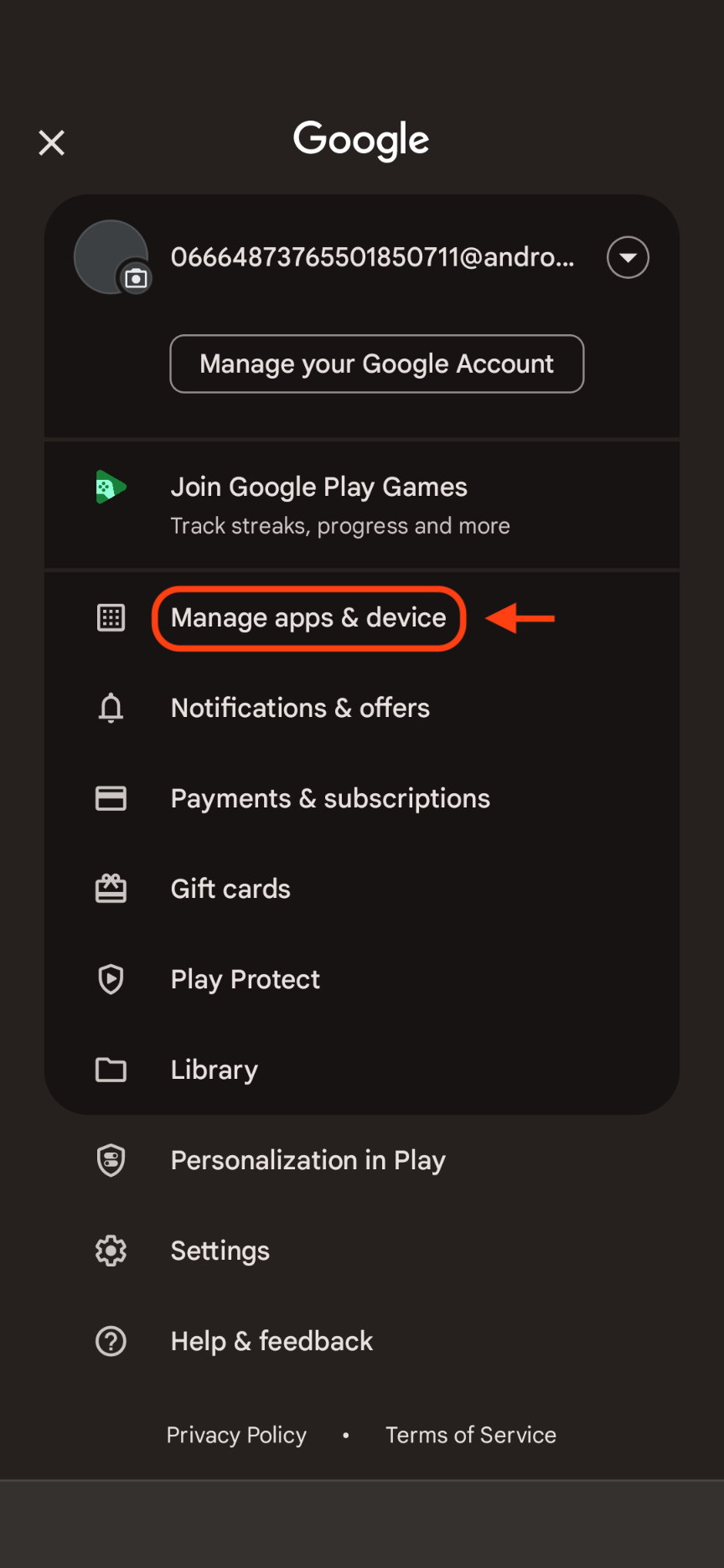Open Personalization in Play
Image resolution: width=724 pixels, height=1568 pixels.
pos(308,1161)
